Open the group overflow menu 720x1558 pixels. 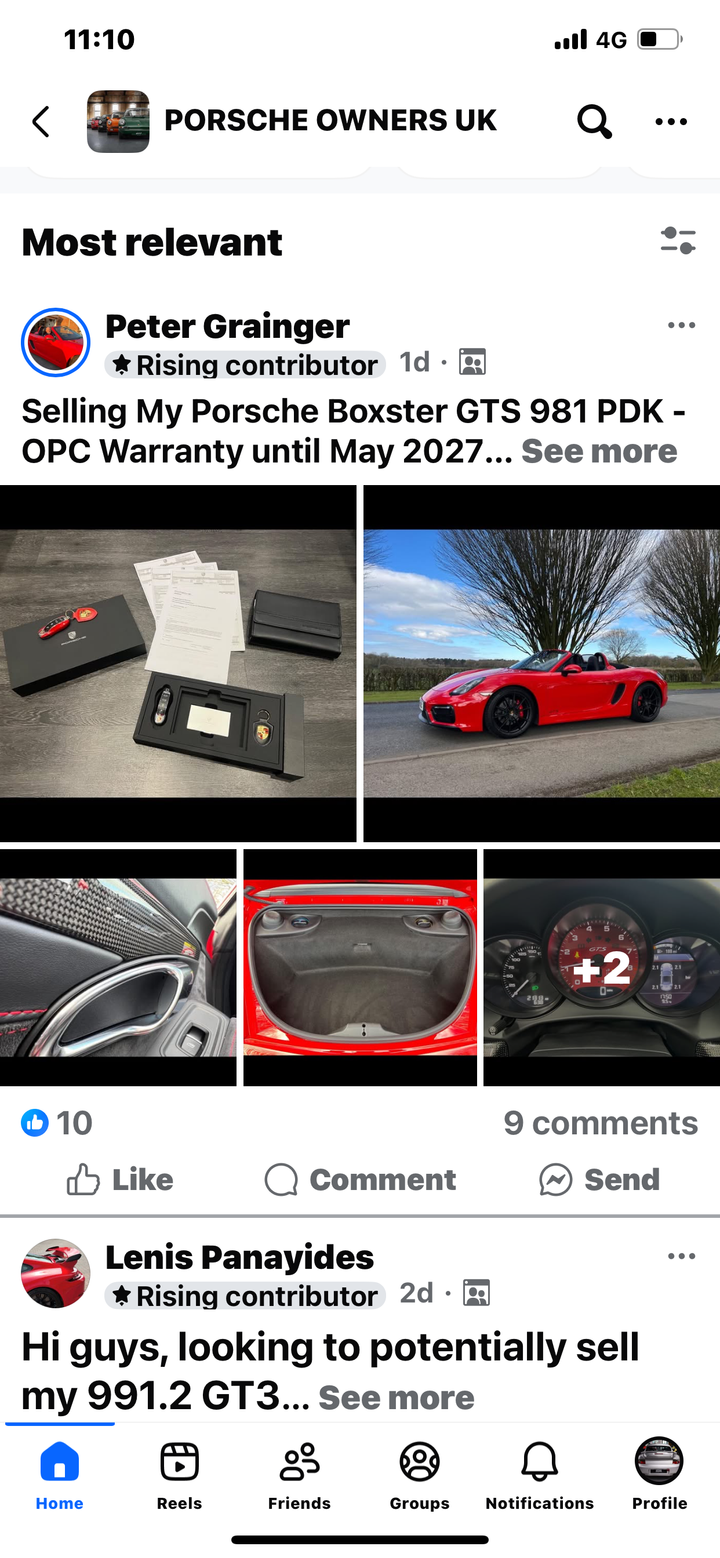(671, 122)
